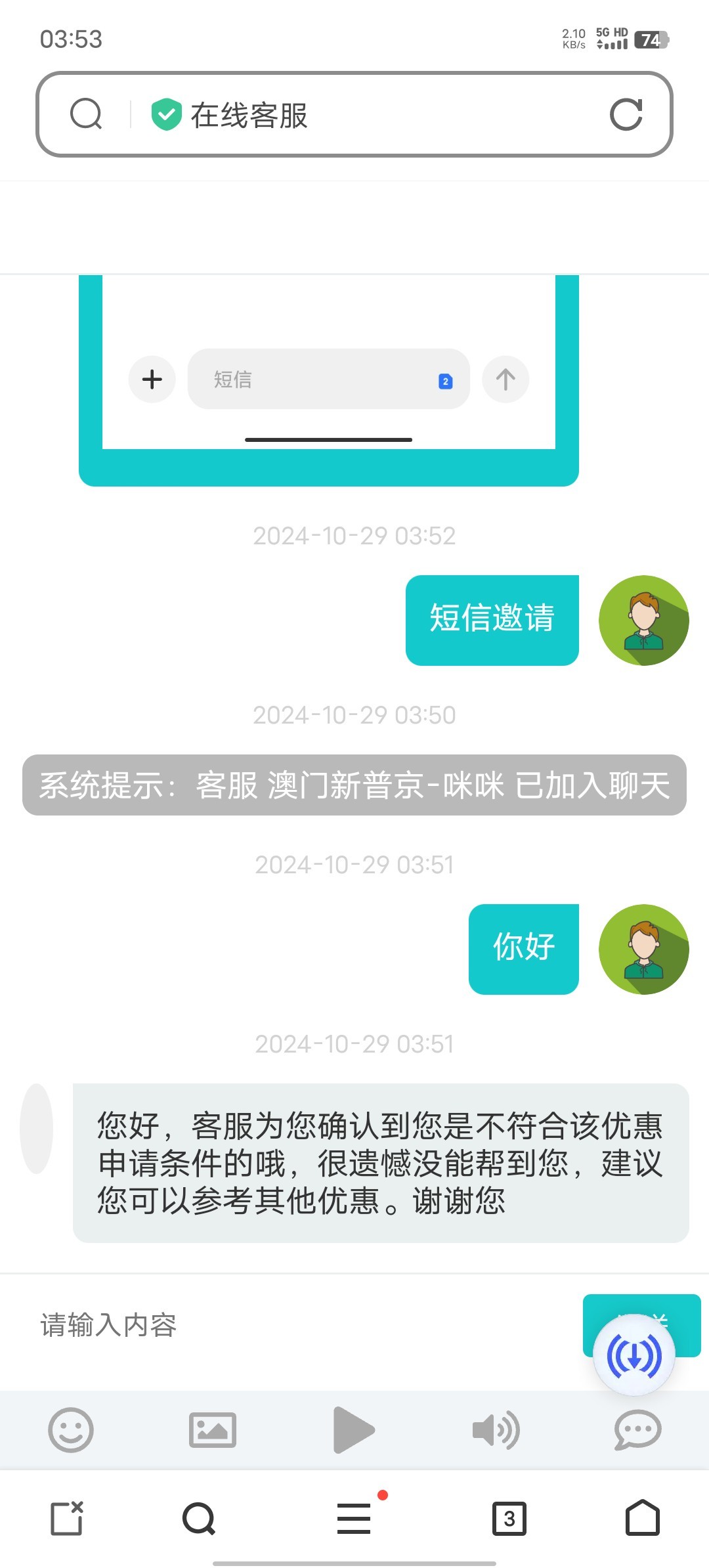View the 3 open tabs
This screenshot has width=709, height=1568.
click(509, 1518)
